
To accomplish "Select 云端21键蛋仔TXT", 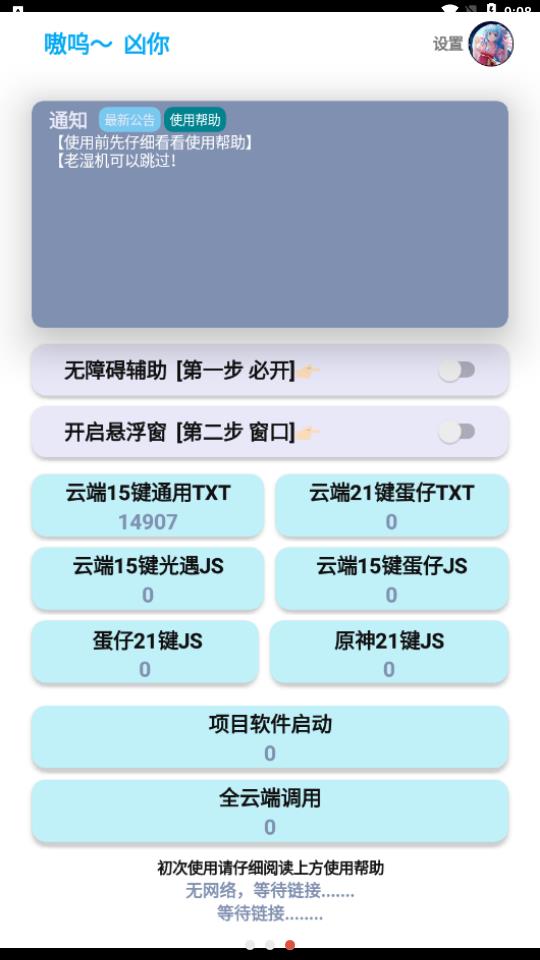I will pos(392,506).
